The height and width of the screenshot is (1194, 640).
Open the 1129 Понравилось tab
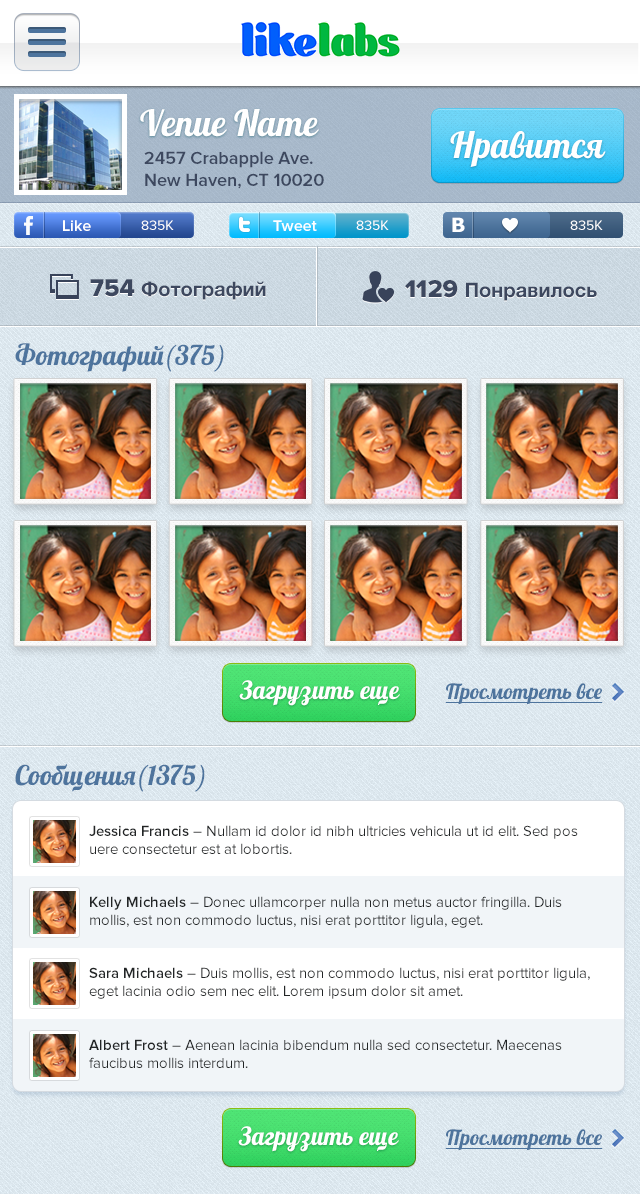(479, 290)
